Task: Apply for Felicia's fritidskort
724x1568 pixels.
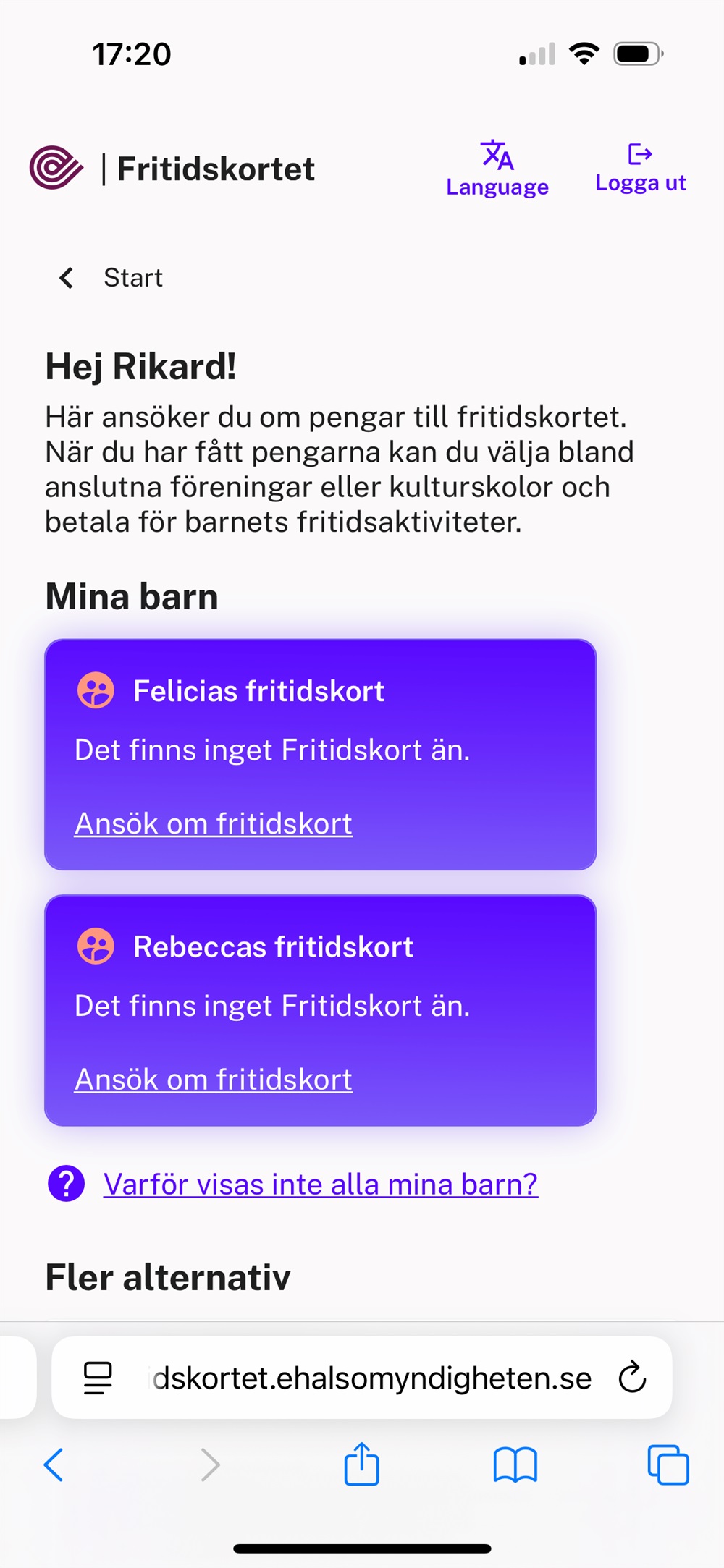Action: tap(214, 823)
